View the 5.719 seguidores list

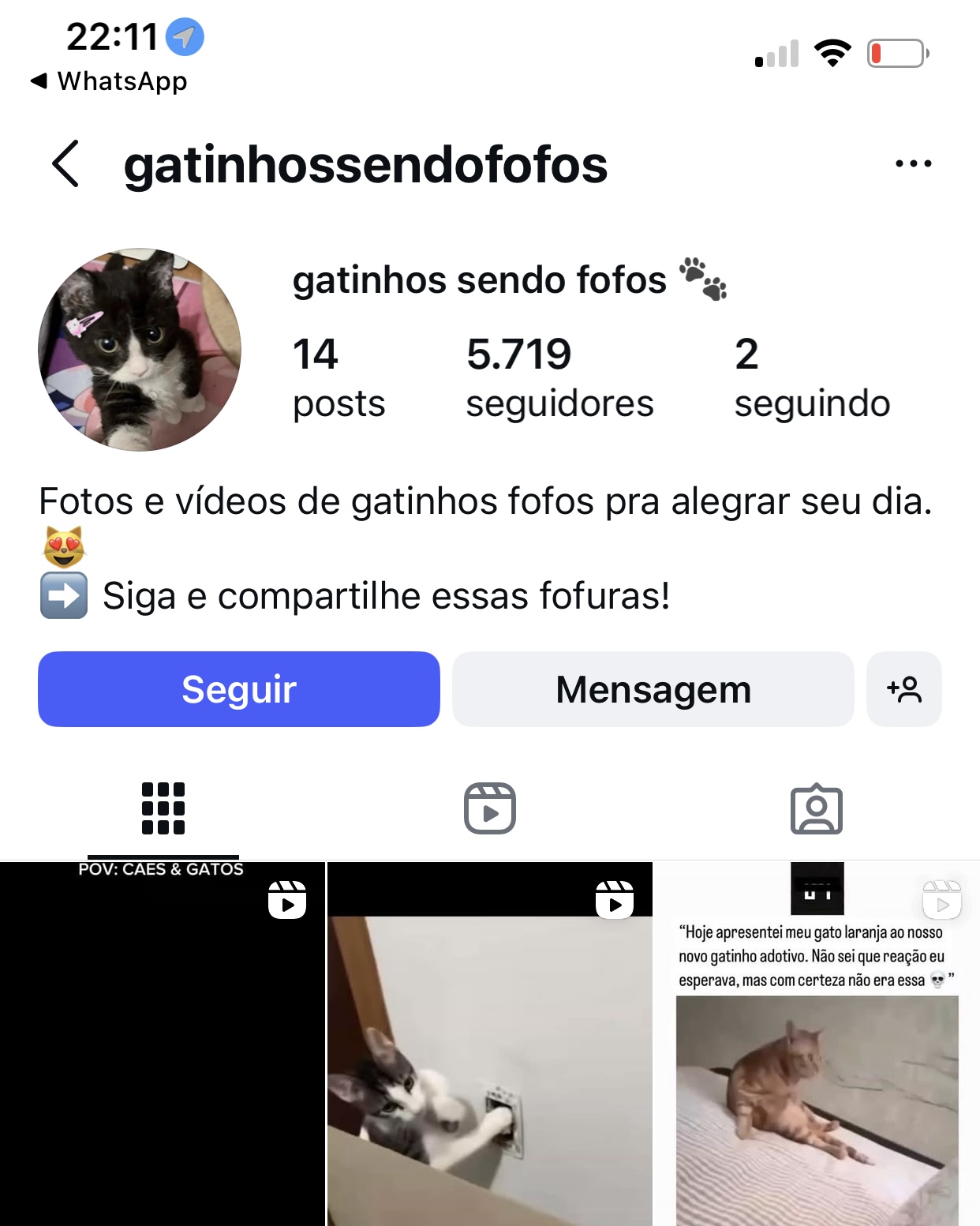click(x=559, y=377)
